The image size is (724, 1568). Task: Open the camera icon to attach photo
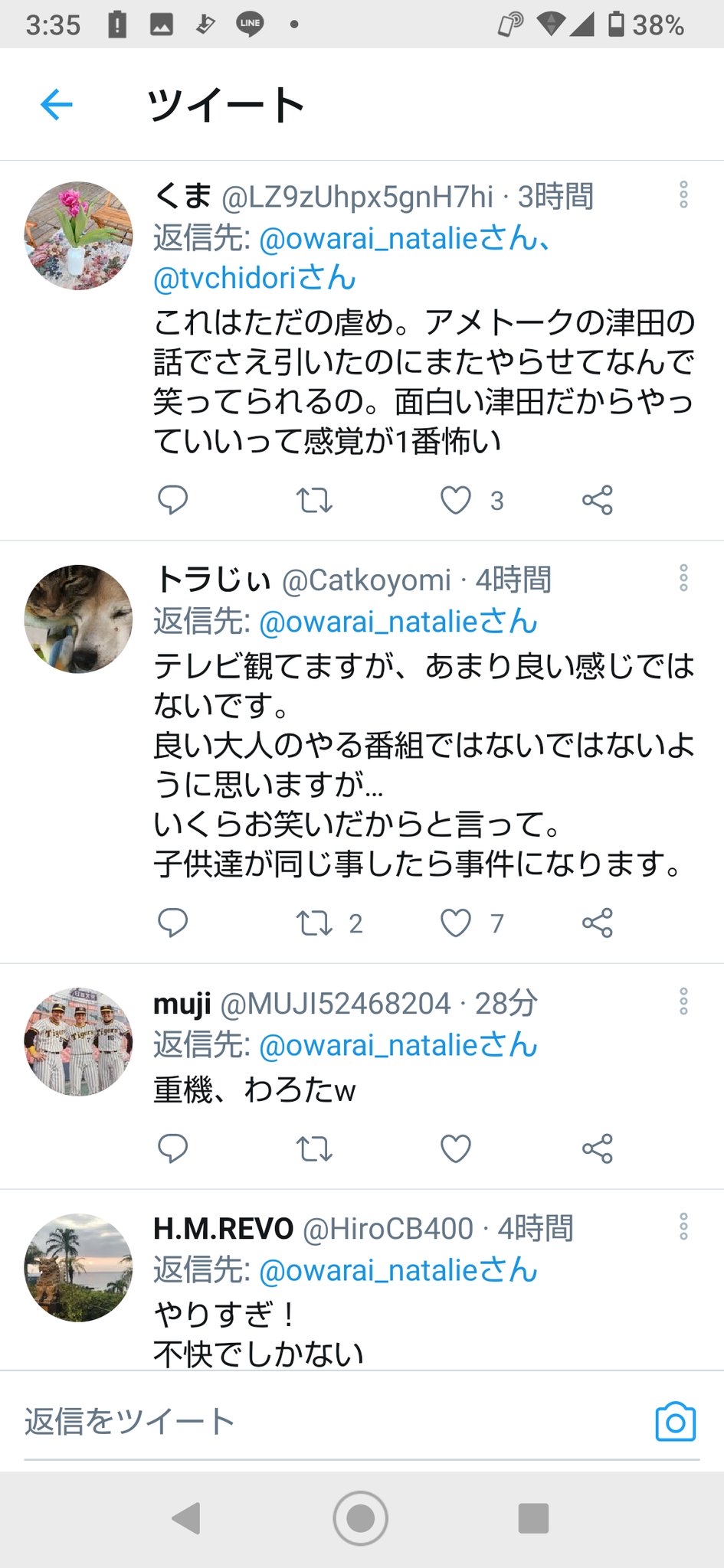675,1422
